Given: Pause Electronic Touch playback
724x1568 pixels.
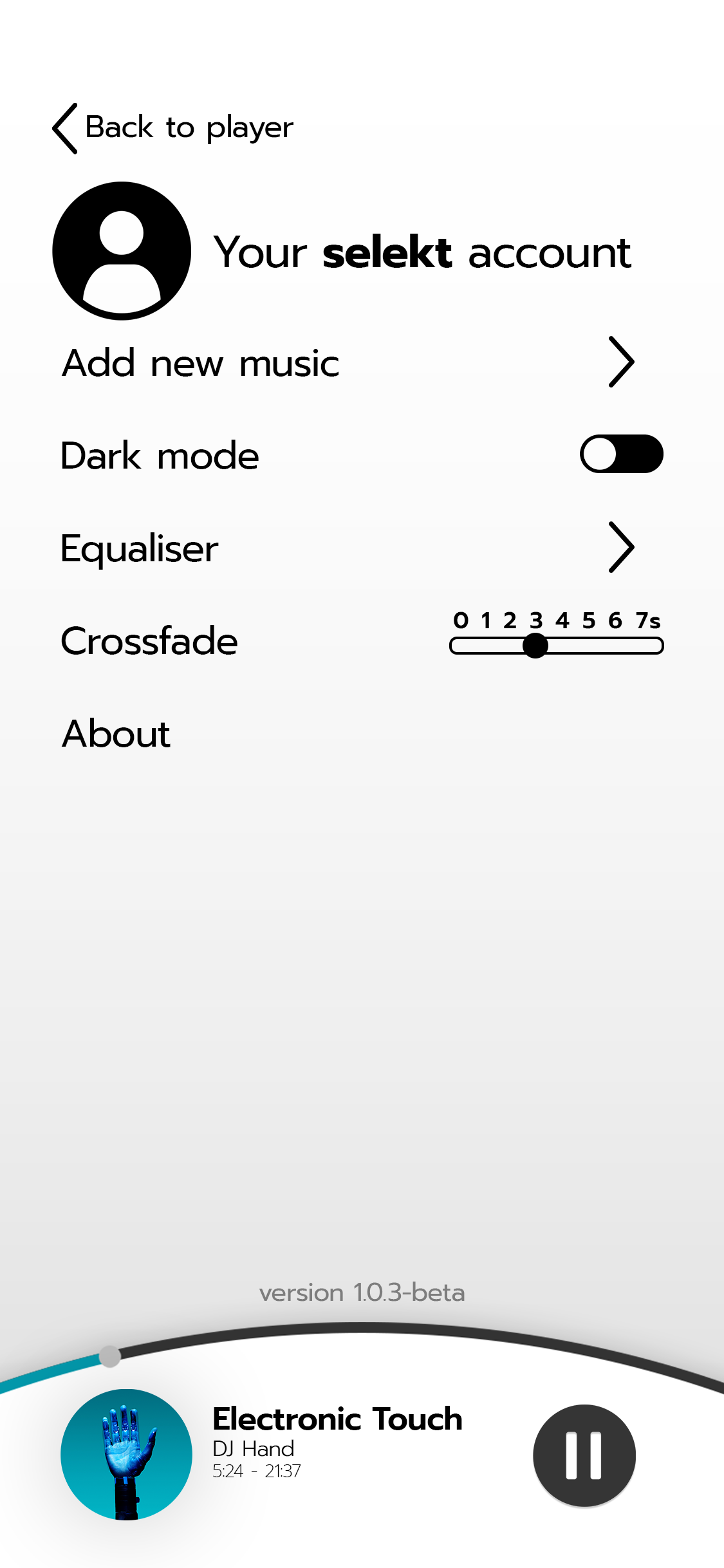Looking at the screenshot, I should 584,1455.
